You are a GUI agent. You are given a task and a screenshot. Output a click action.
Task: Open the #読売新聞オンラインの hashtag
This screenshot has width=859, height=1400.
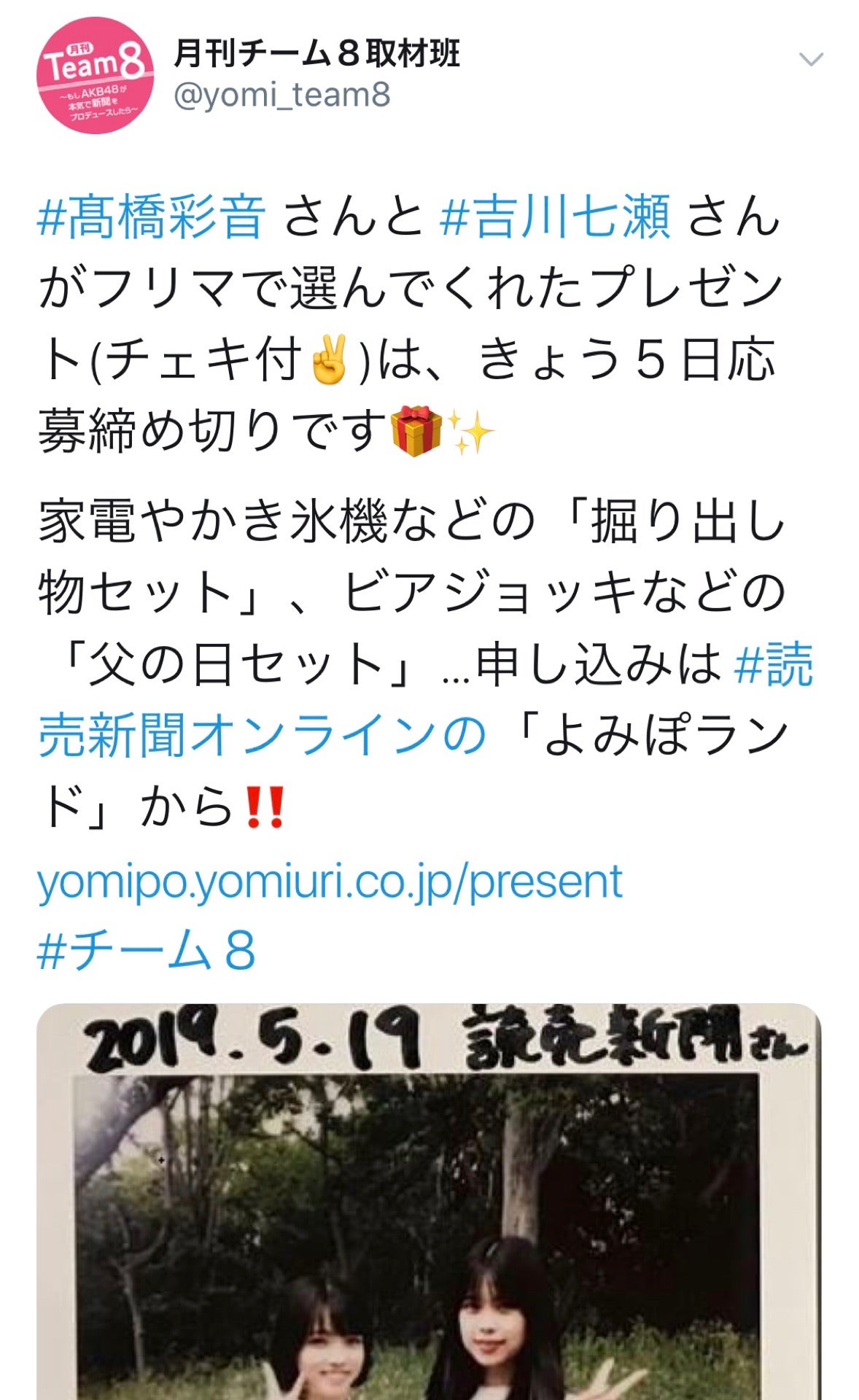tap(261, 735)
